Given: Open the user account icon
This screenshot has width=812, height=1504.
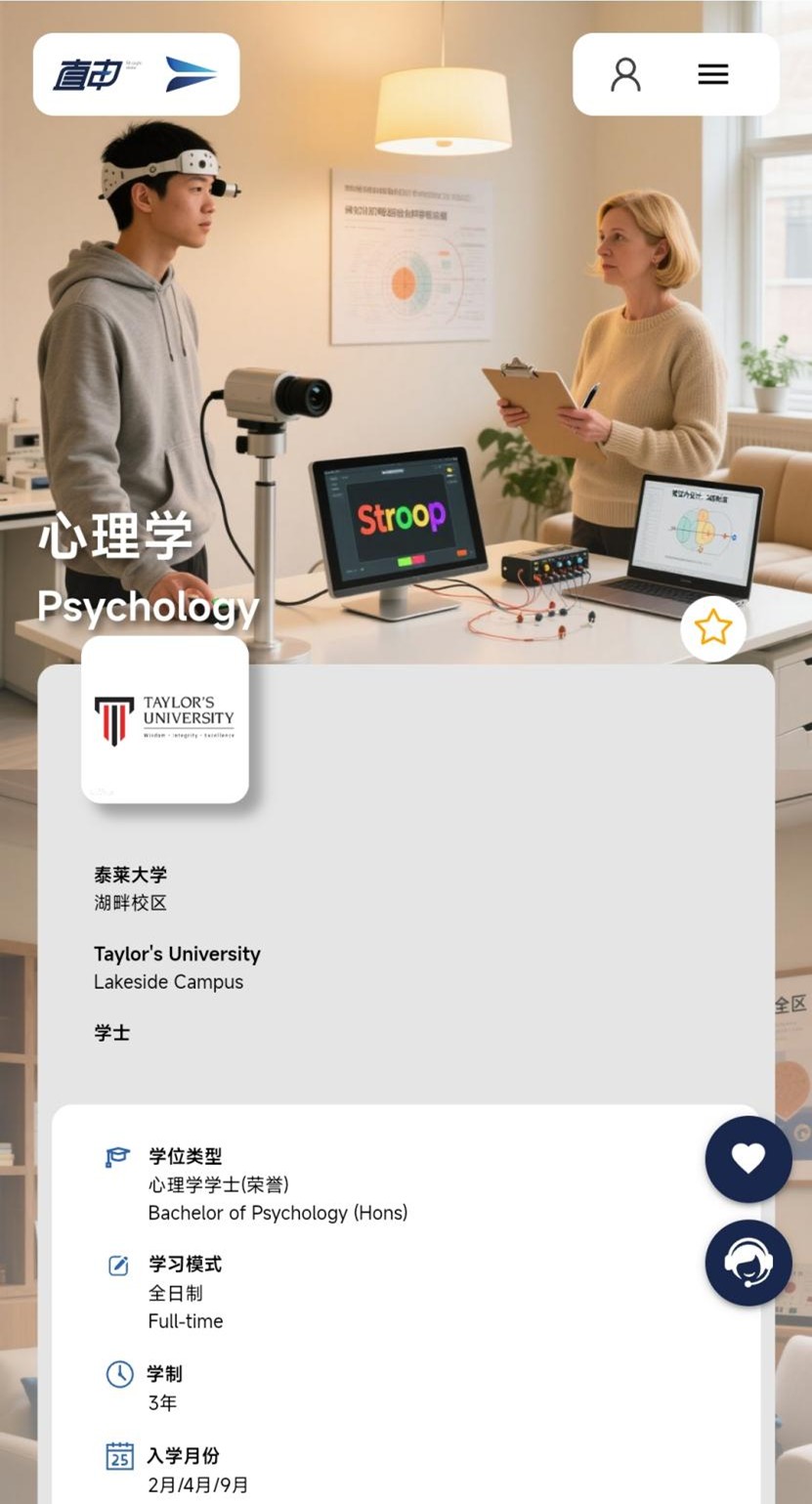Looking at the screenshot, I should coord(625,74).
